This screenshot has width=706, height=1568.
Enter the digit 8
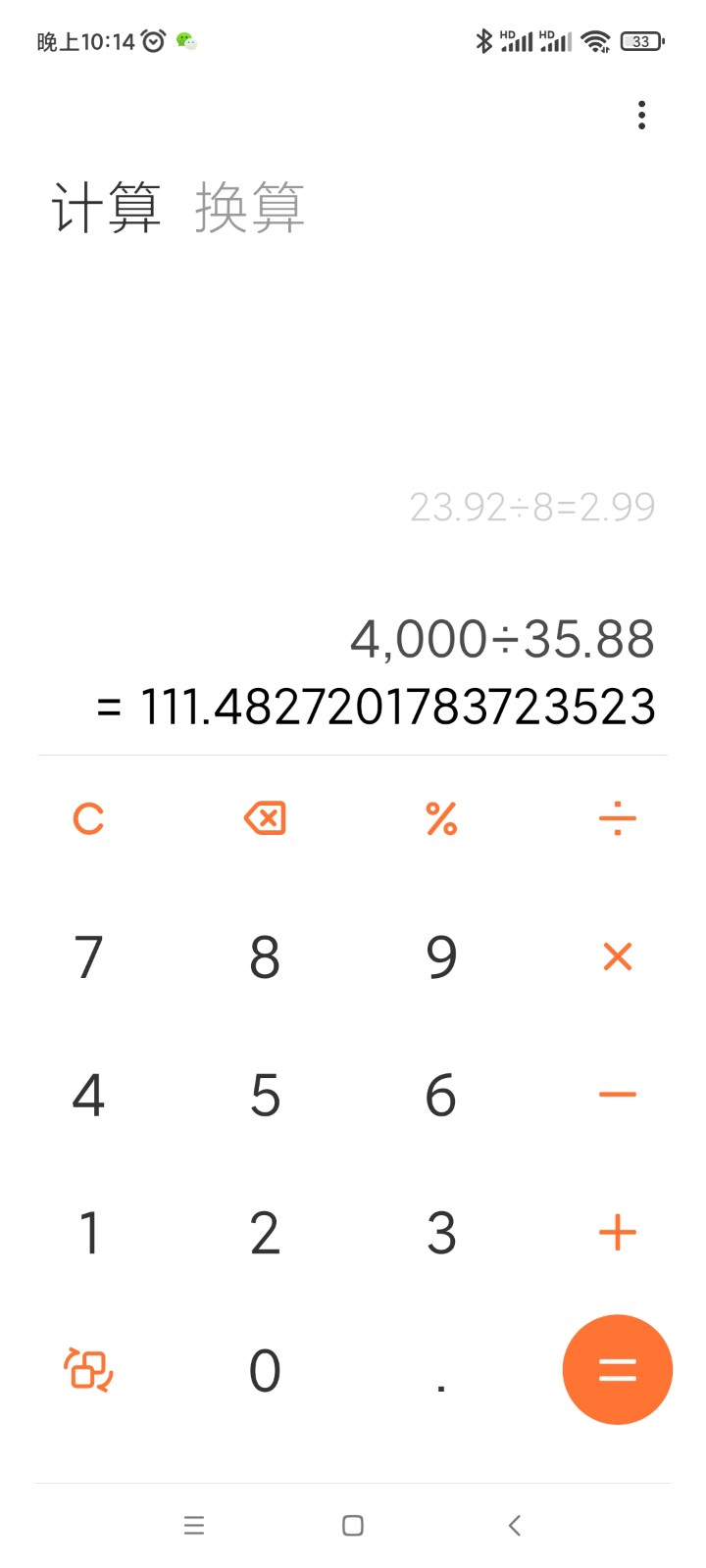coord(265,956)
